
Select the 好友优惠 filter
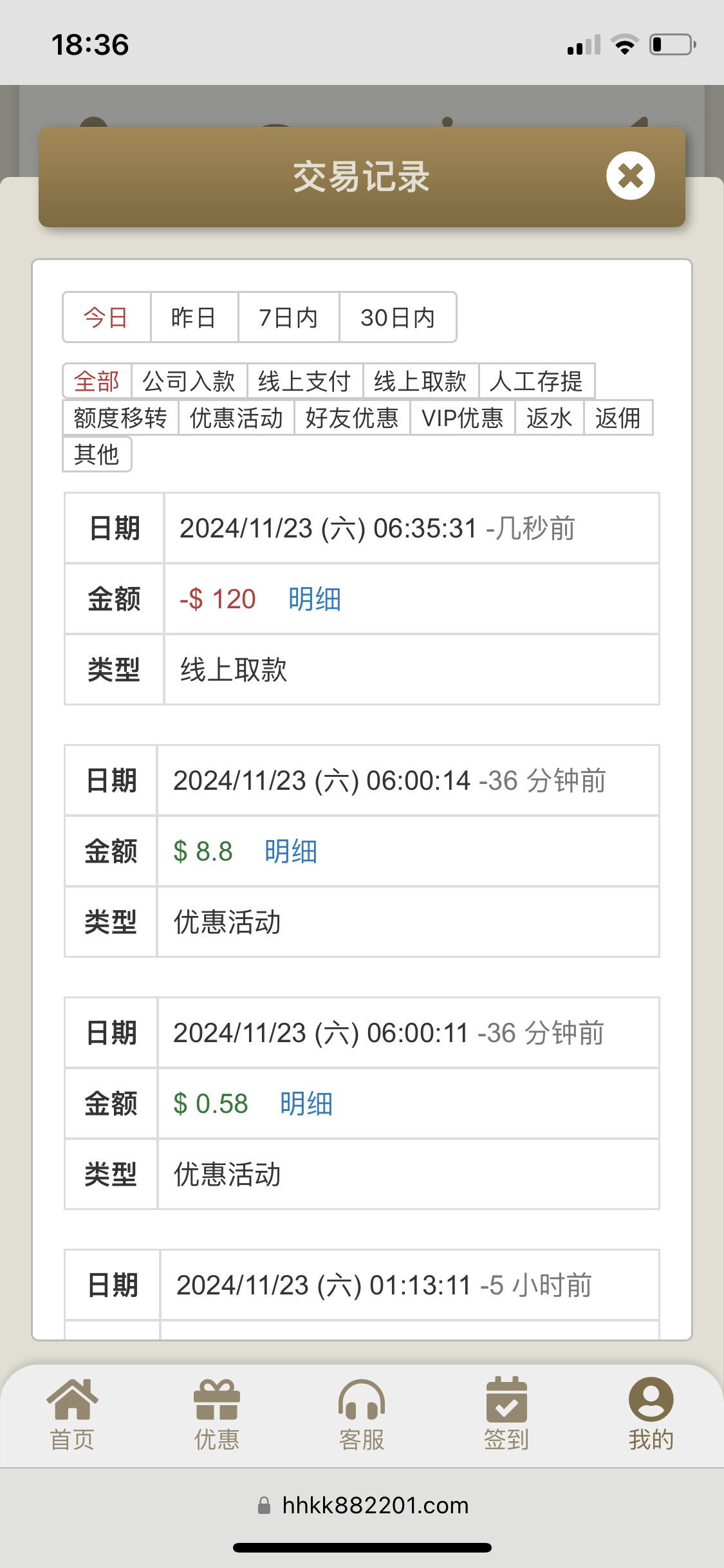coord(352,418)
